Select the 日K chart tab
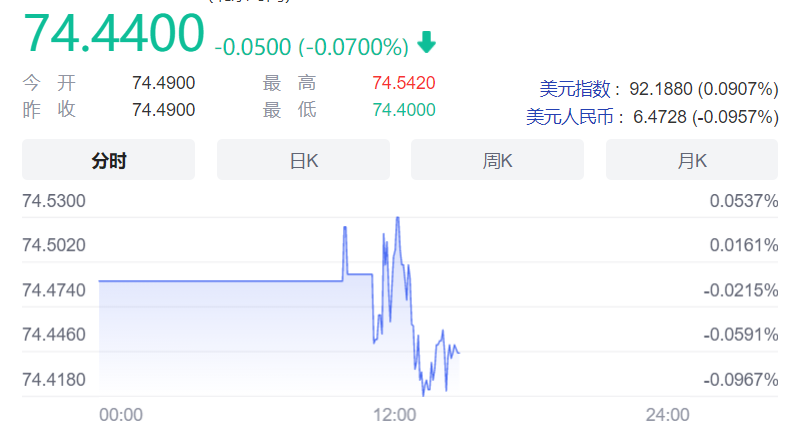The width and height of the screenshot is (792, 430). (x=303, y=160)
